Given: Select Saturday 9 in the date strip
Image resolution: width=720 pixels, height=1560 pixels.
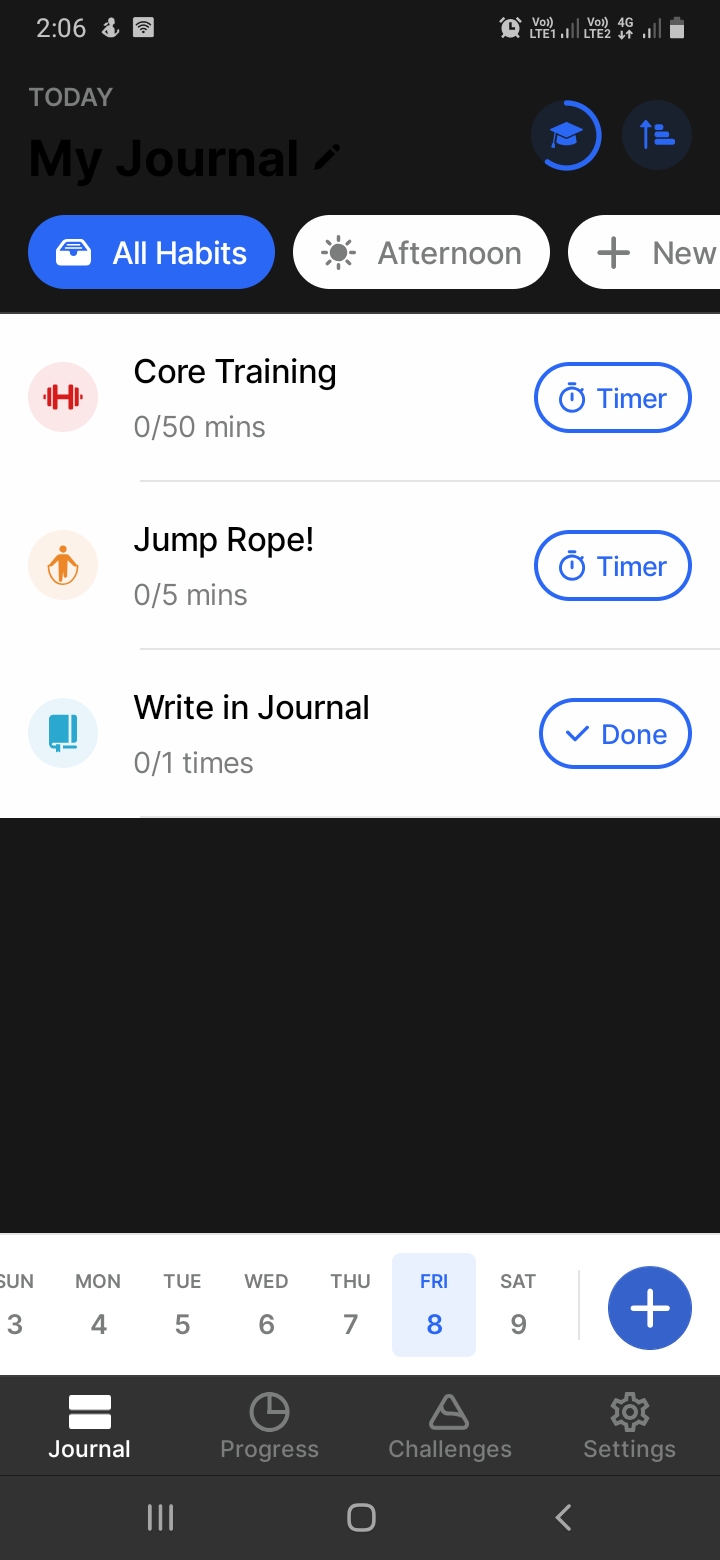Looking at the screenshot, I should pos(518,1304).
